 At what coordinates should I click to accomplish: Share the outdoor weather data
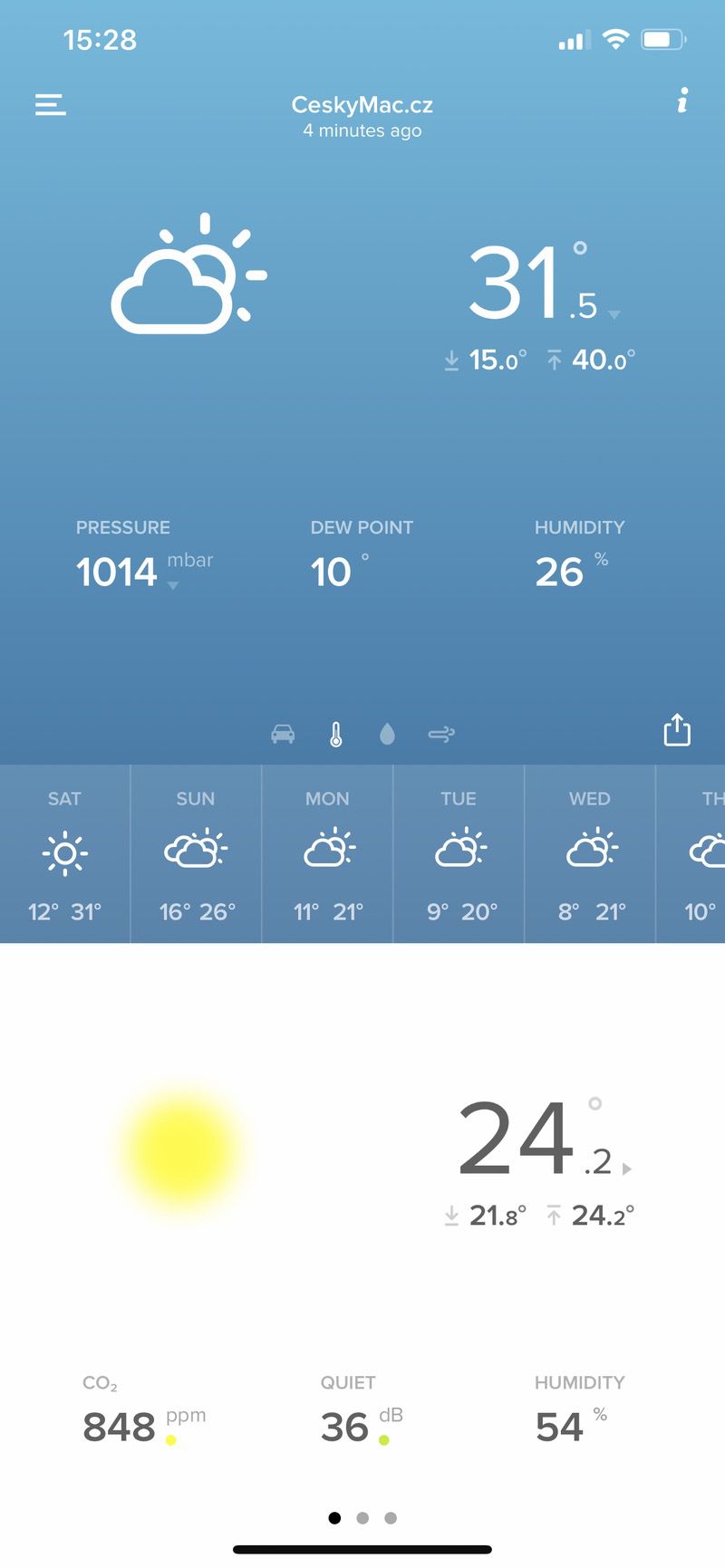point(677,730)
